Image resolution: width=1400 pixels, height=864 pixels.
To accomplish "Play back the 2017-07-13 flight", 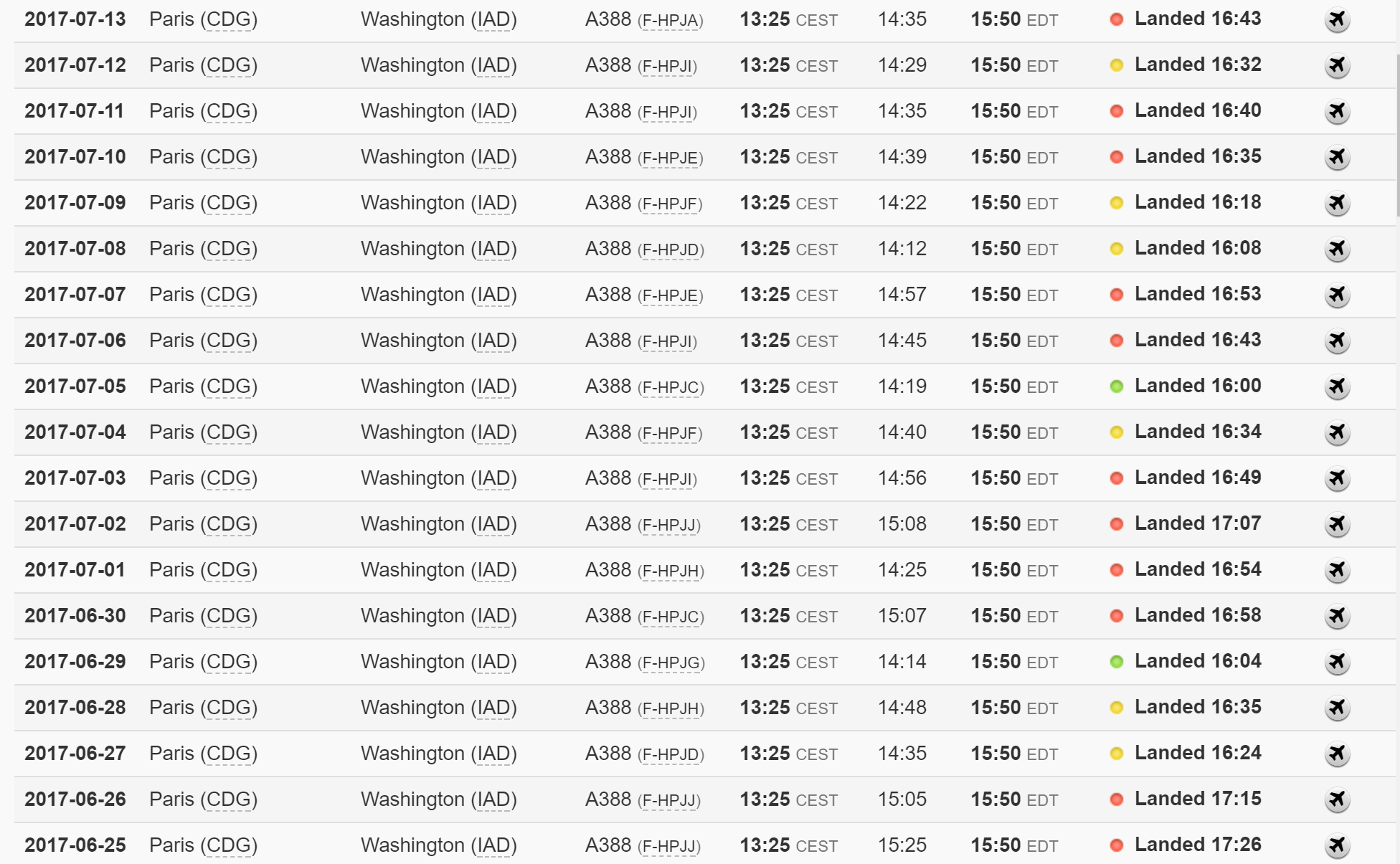I will coord(1337,19).
